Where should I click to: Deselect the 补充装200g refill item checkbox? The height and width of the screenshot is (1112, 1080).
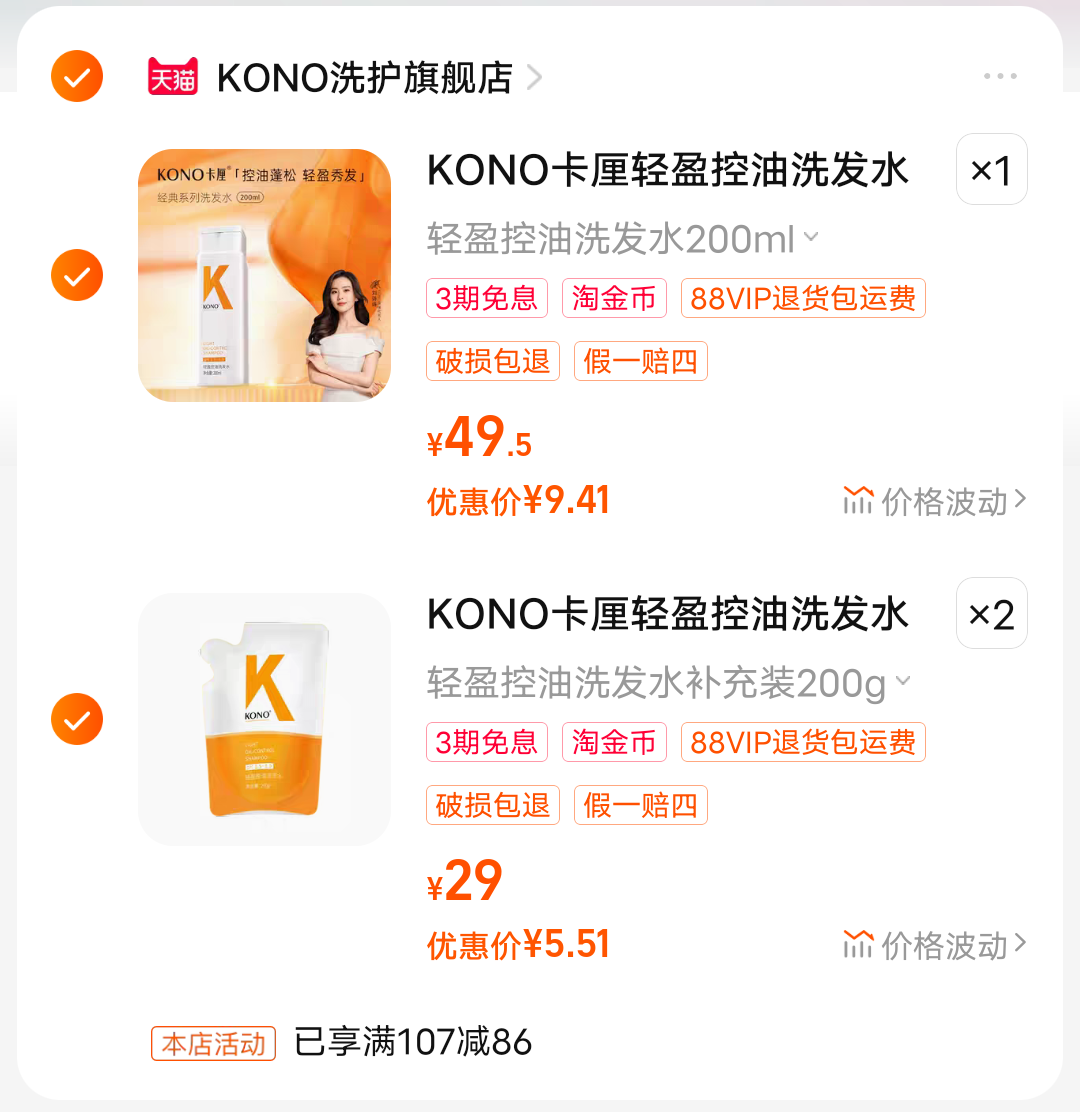coord(77,719)
